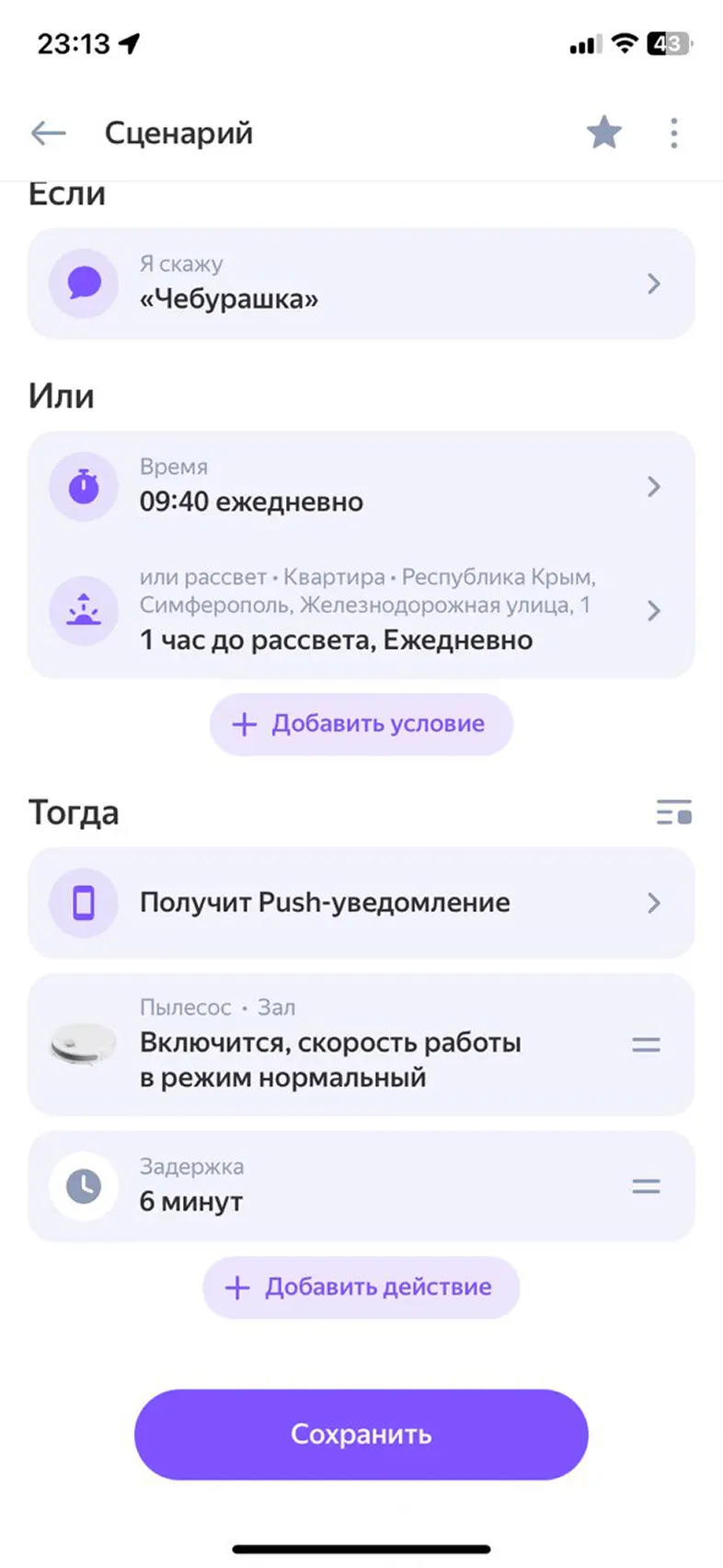Go back from the Сценарий screen
The height and width of the screenshot is (1568, 723).
coord(48,133)
